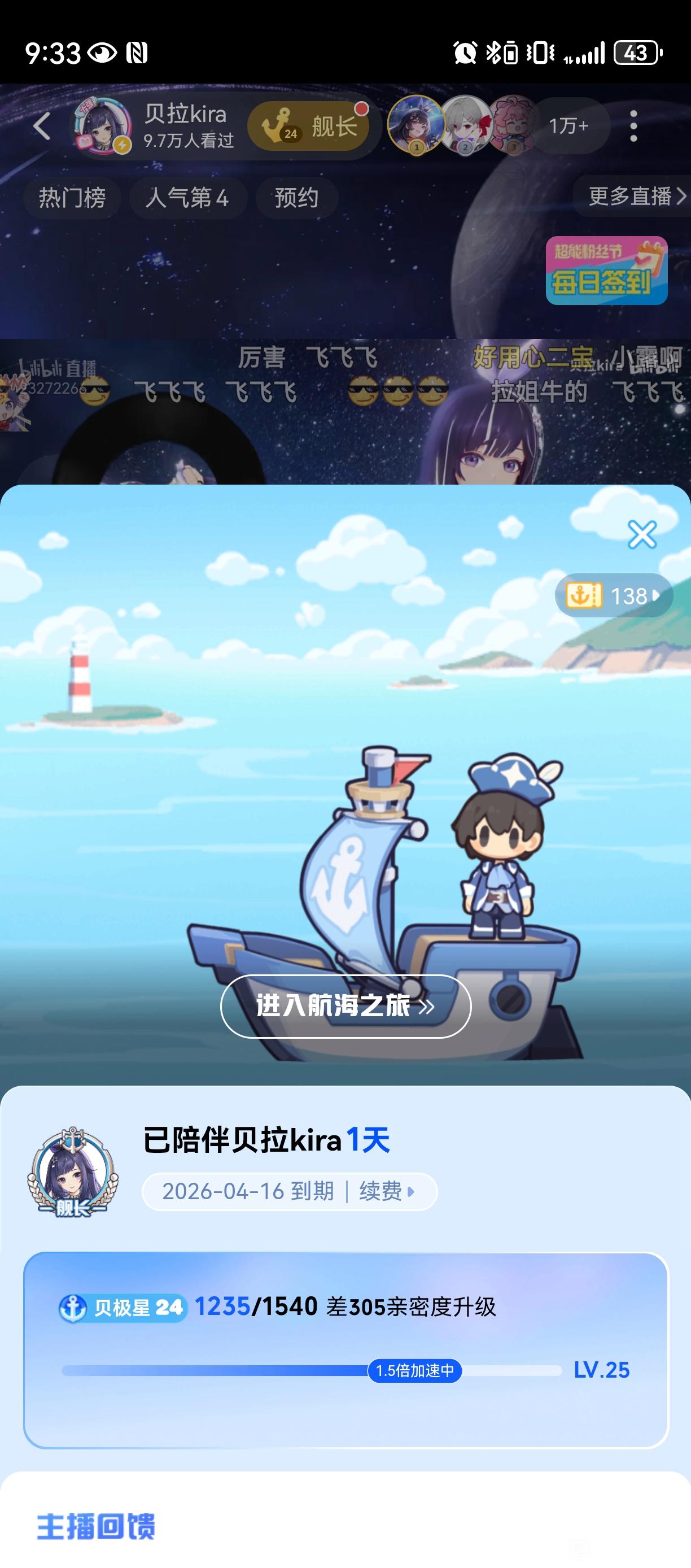
Task: Open the 138 anchor coin balance
Action: tap(614, 595)
